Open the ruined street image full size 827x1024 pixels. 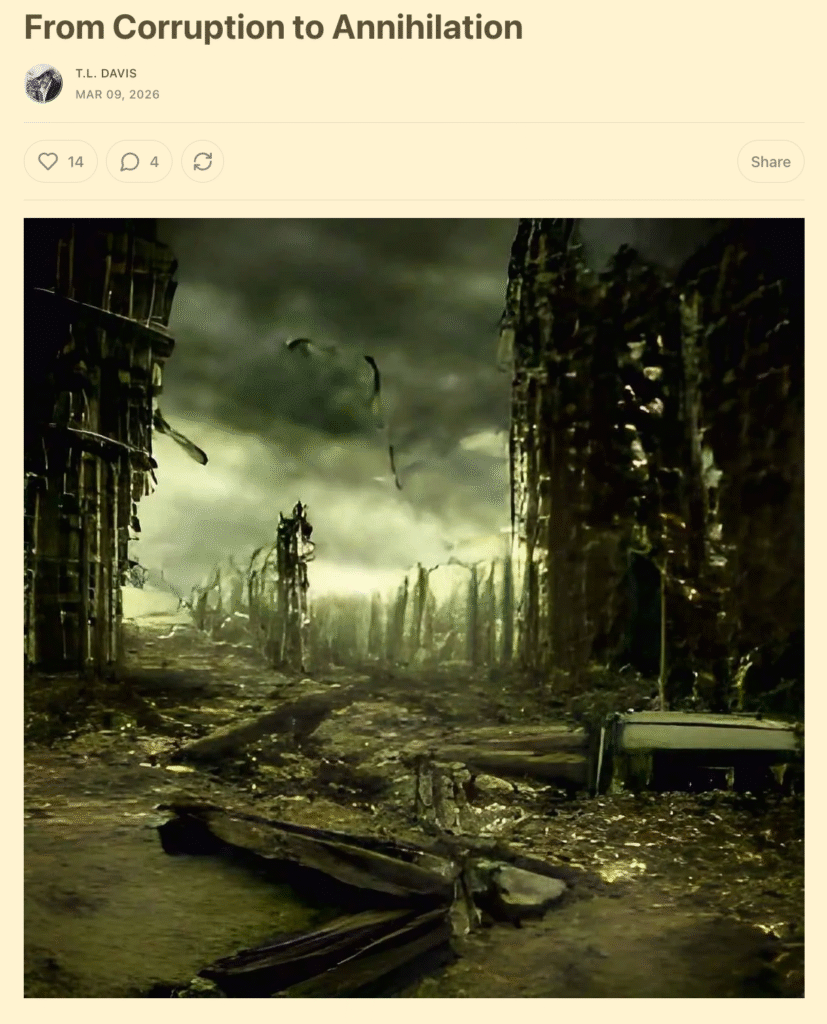413,607
